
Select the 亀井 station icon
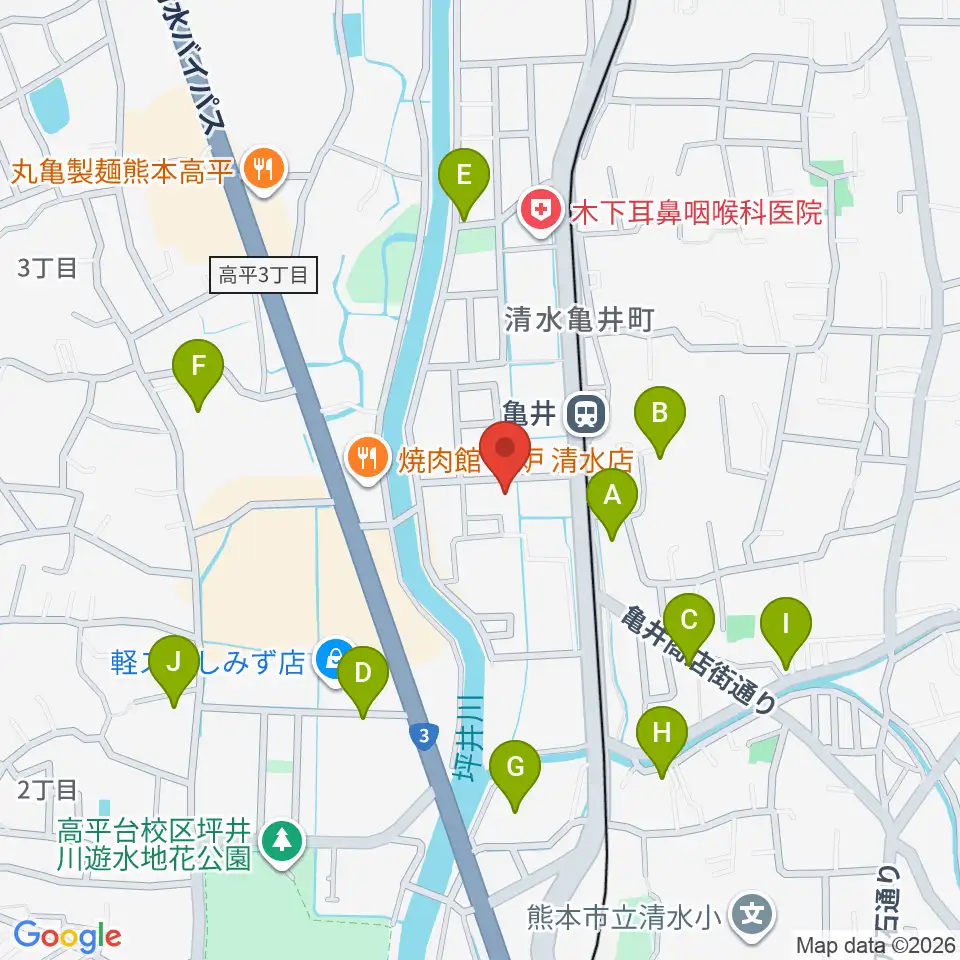point(587,413)
